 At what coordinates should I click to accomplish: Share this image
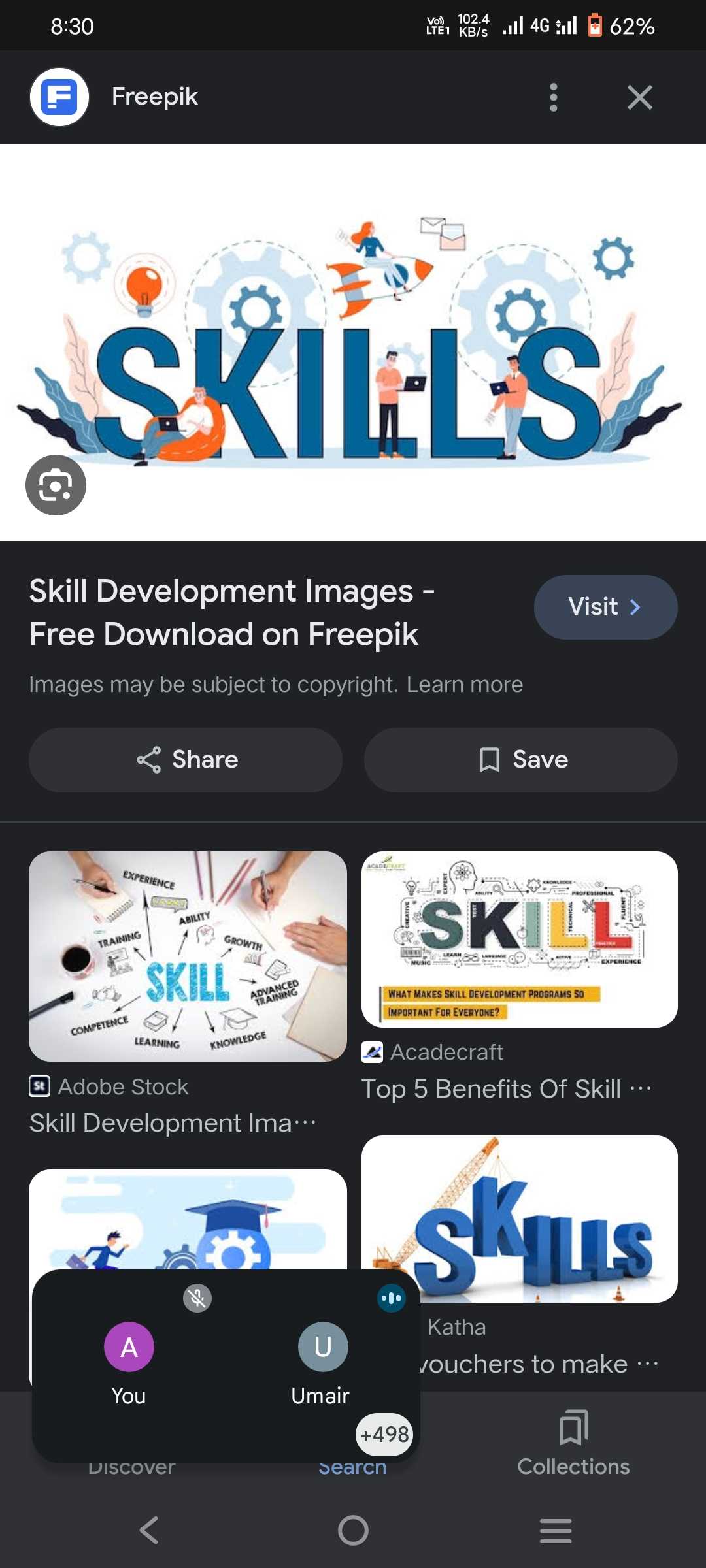(186, 760)
